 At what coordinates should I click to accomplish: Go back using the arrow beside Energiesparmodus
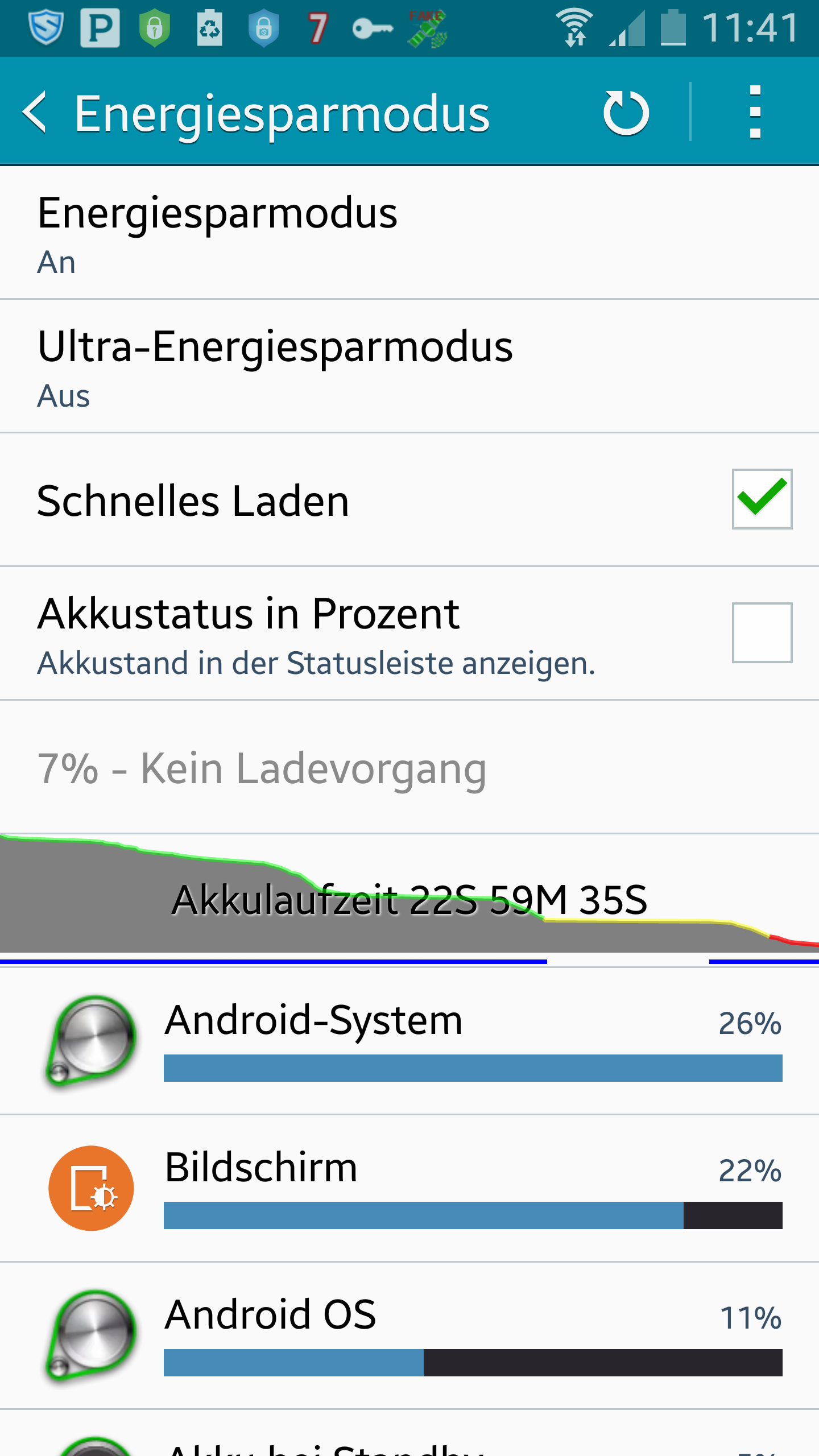(35, 113)
